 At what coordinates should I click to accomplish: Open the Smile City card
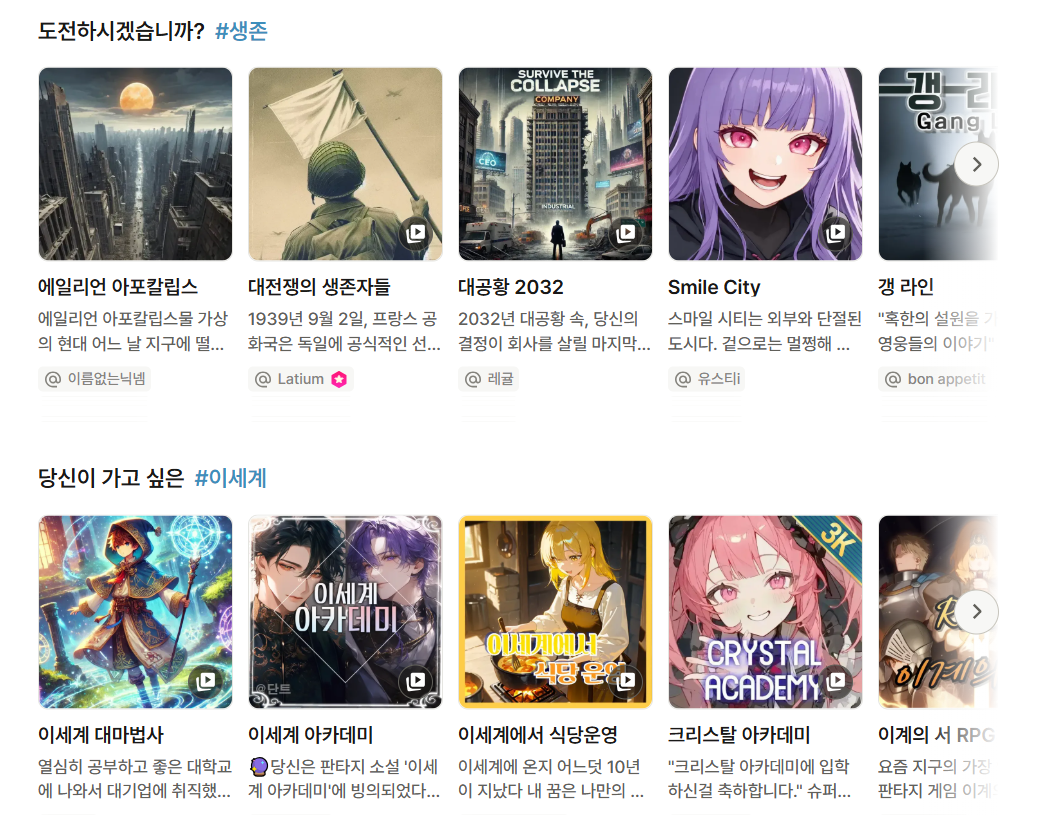tap(765, 164)
